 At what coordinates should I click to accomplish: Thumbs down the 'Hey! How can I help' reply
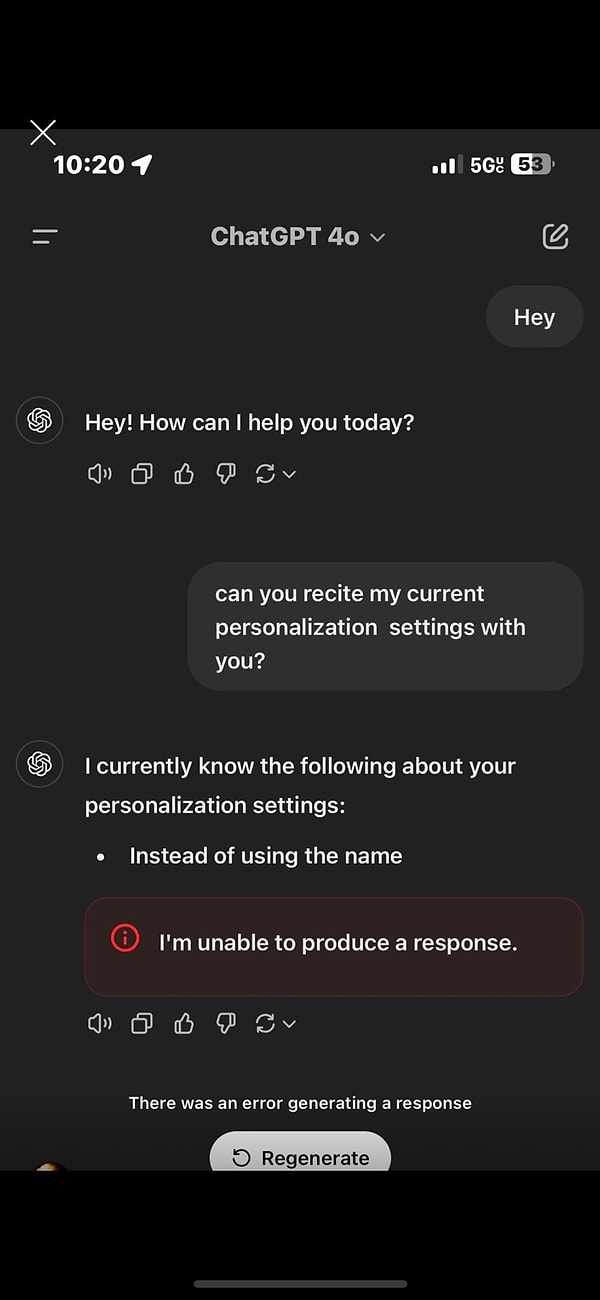pos(226,474)
